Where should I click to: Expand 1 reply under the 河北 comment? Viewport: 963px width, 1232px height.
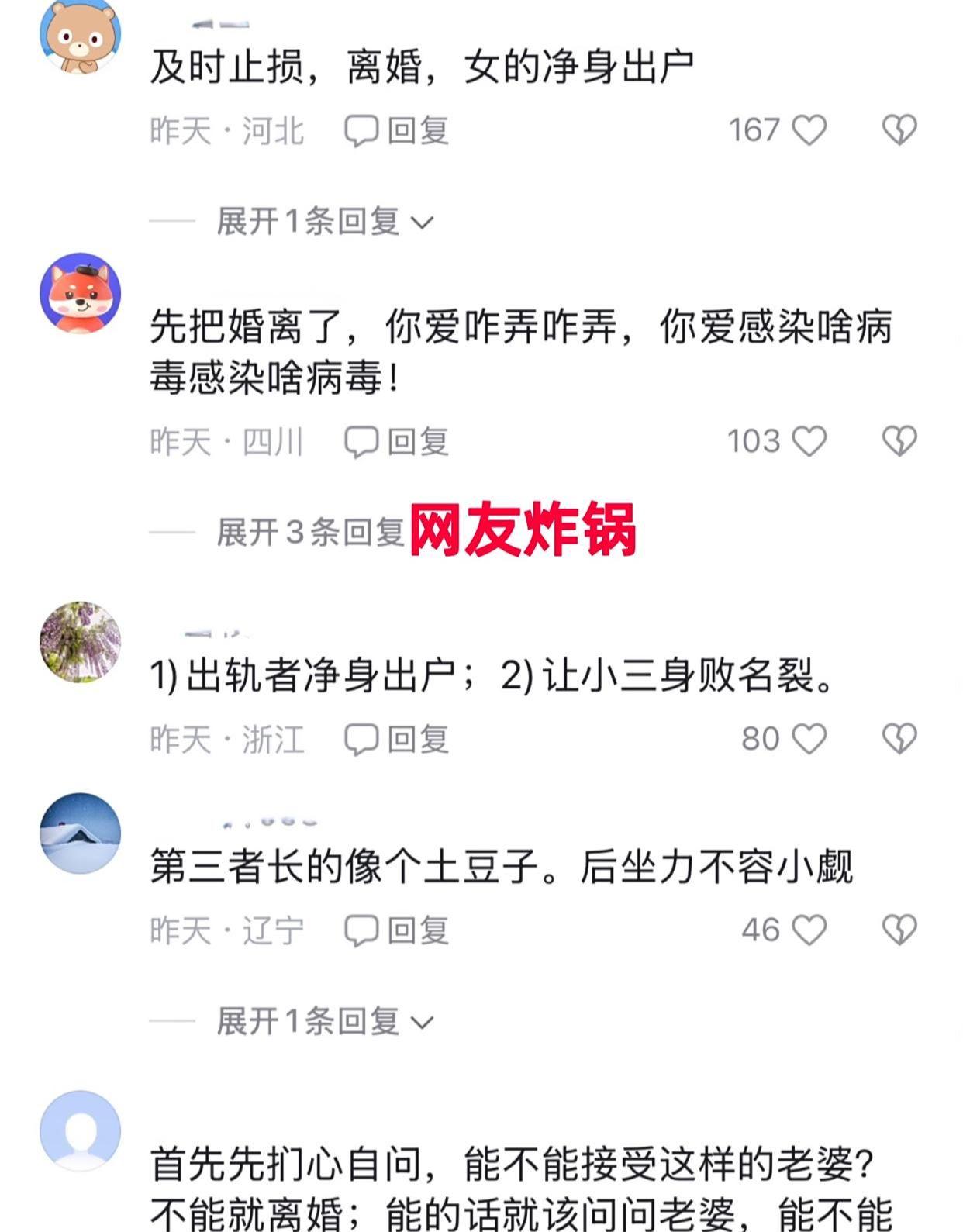[x=324, y=222]
